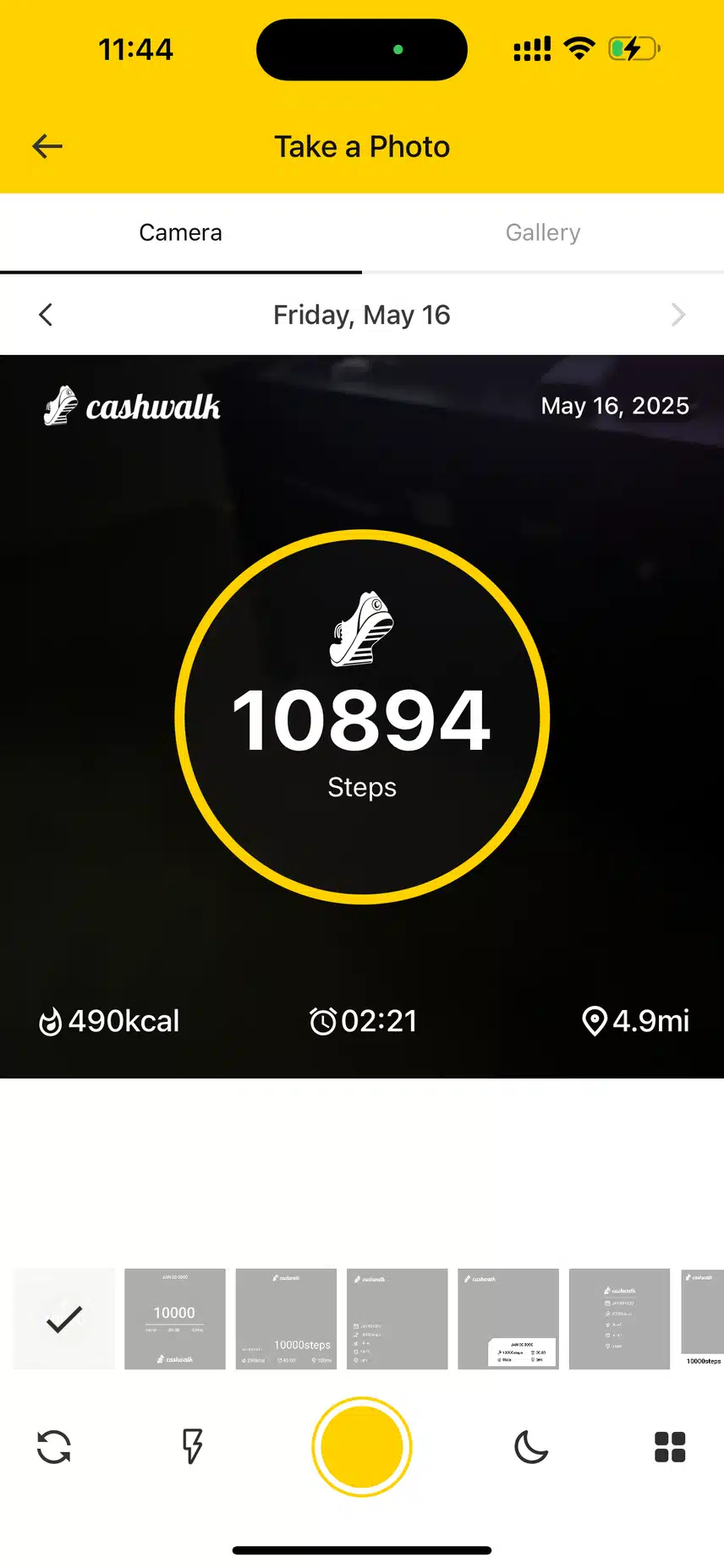Image resolution: width=724 pixels, height=1568 pixels.
Task: Choose the template with the checkmark
Action: pos(64,1318)
